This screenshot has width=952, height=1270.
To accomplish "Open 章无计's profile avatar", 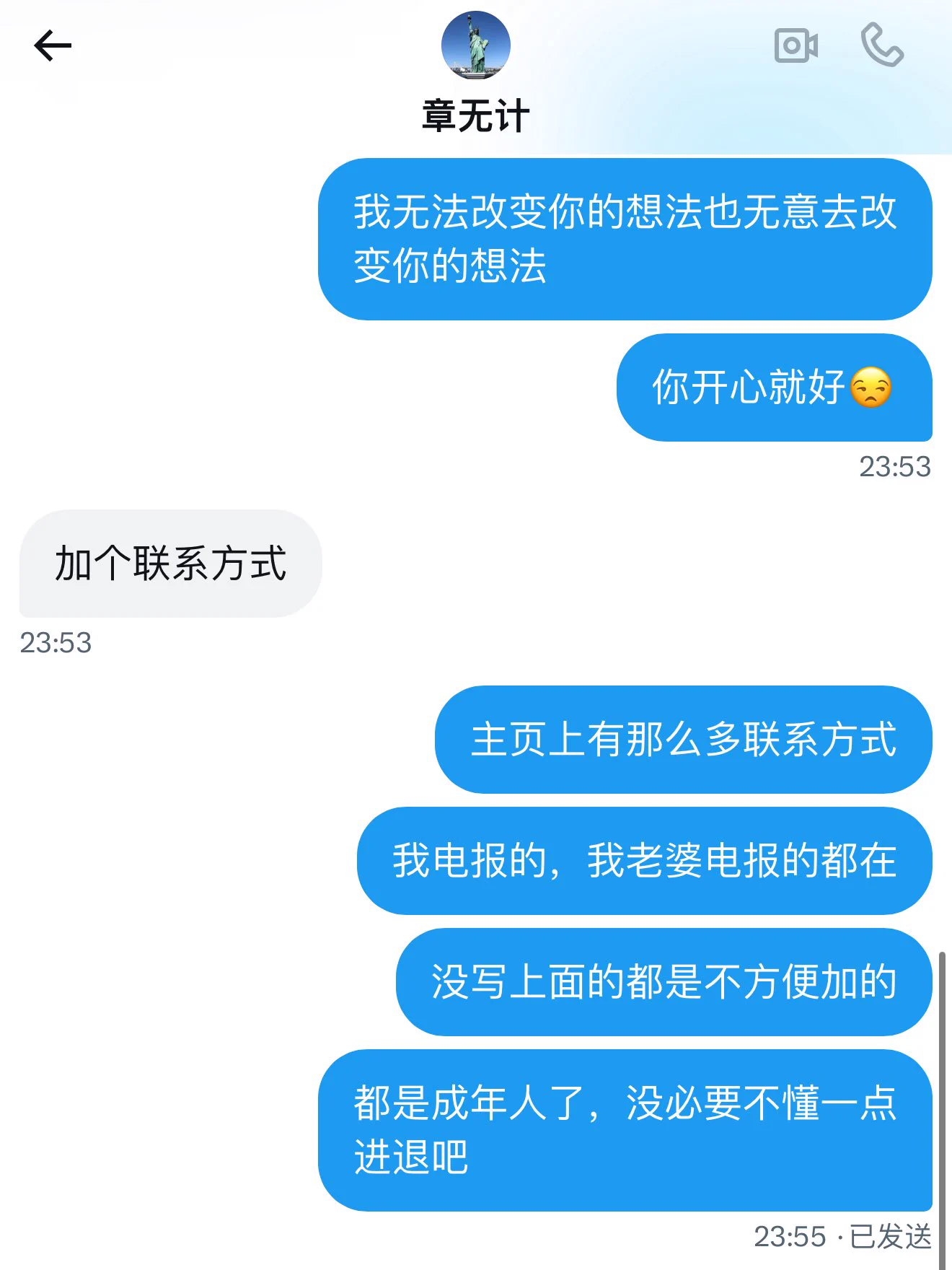I will click(475, 45).
